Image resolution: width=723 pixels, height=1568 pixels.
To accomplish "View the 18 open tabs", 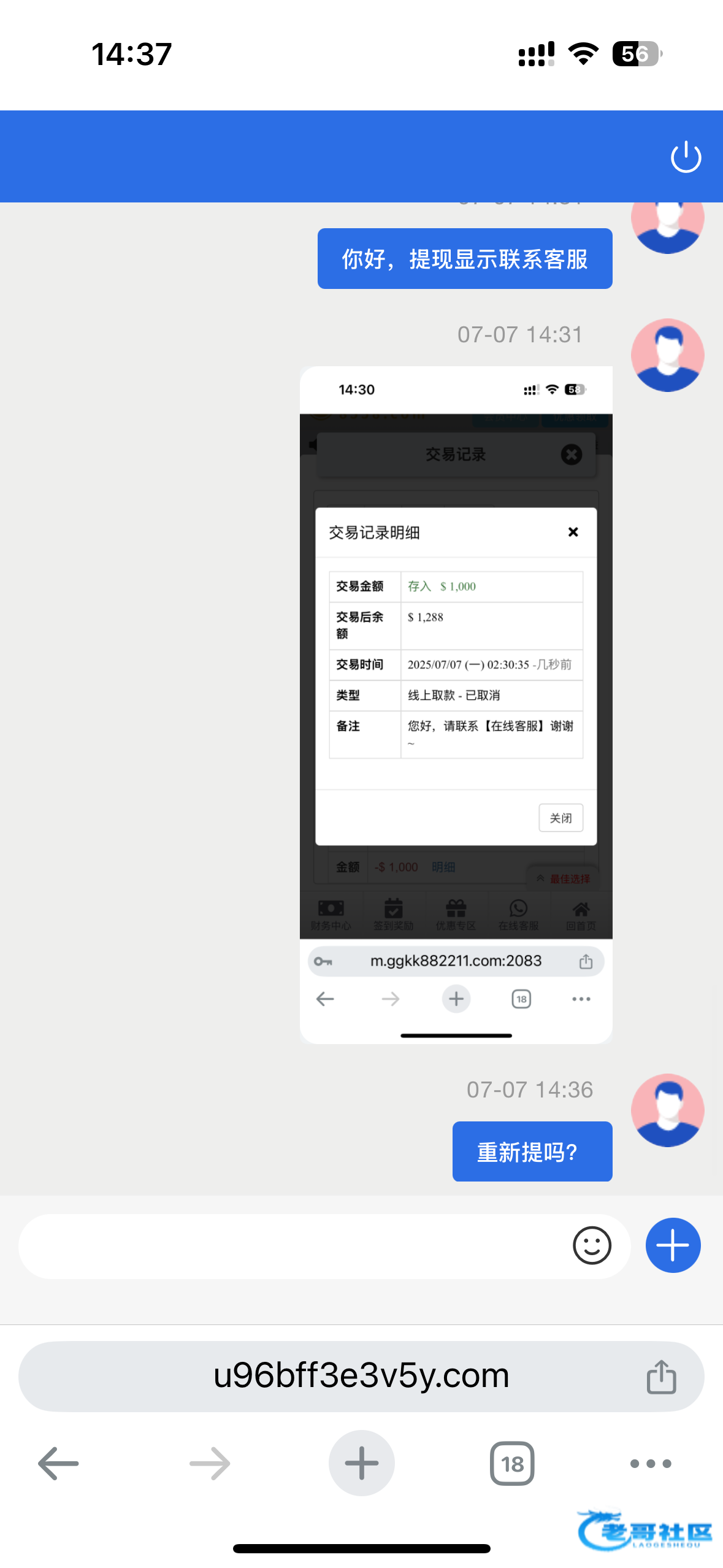I will point(512,1464).
